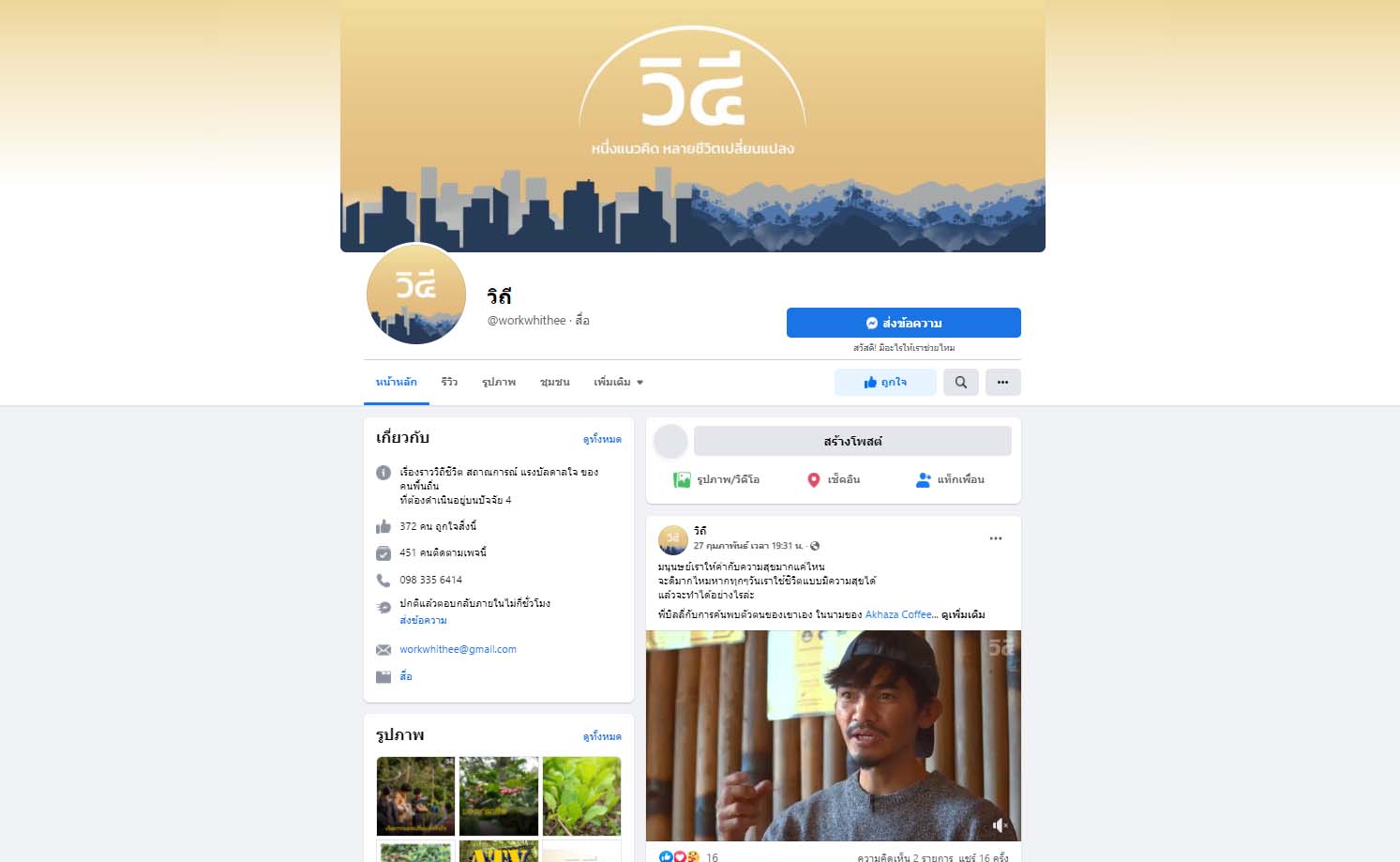Switch to the รีวิว tab
The image size is (1400, 862).
449,382
